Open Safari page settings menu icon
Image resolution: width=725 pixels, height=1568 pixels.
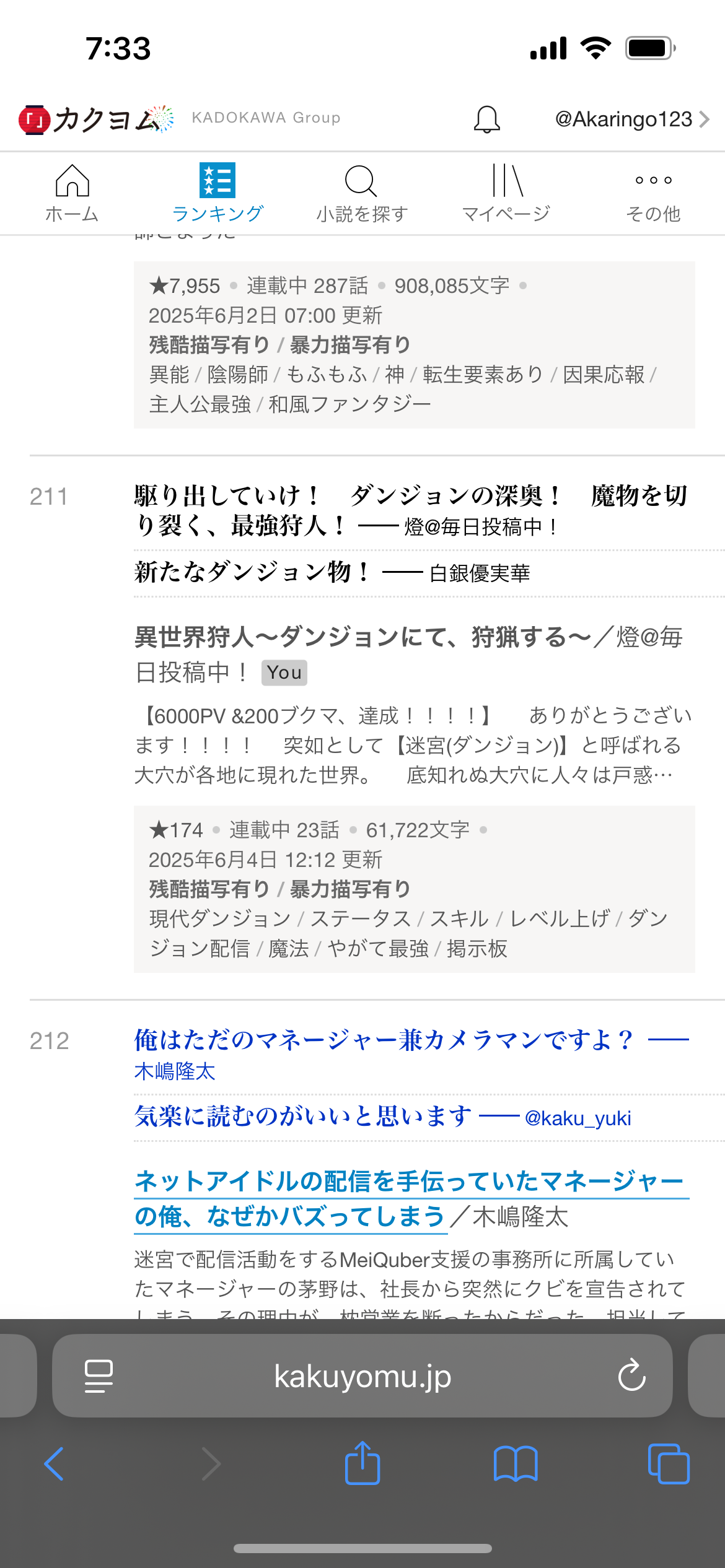tap(99, 1376)
